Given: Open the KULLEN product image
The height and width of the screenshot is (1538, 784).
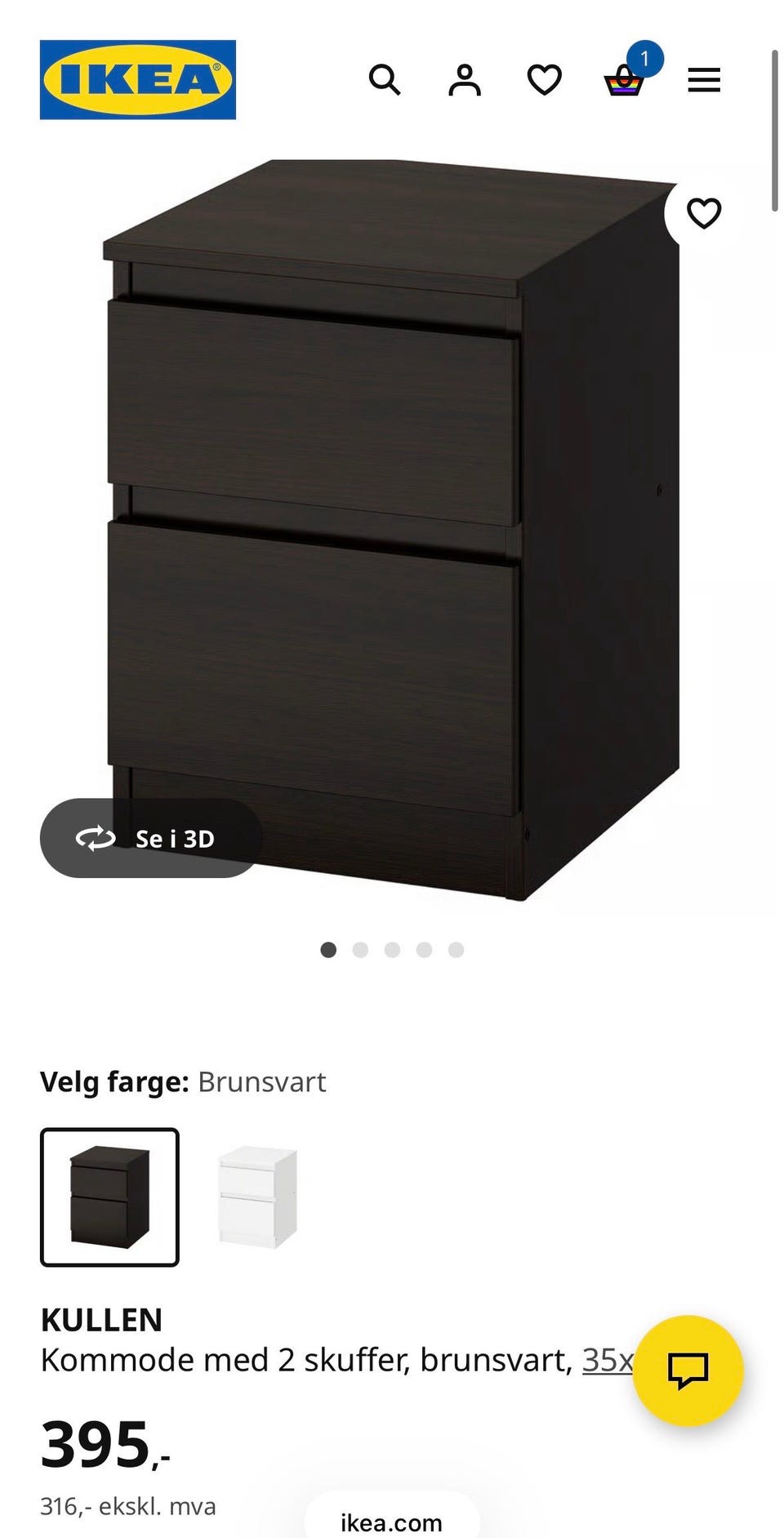Looking at the screenshot, I should coord(392,531).
